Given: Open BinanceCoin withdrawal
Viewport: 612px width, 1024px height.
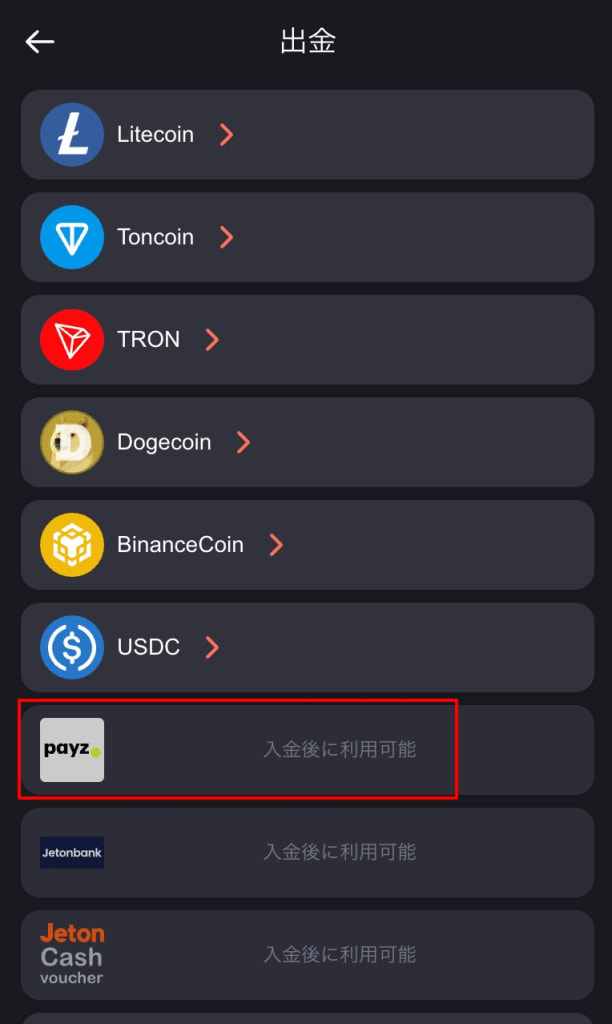Looking at the screenshot, I should (x=307, y=545).
